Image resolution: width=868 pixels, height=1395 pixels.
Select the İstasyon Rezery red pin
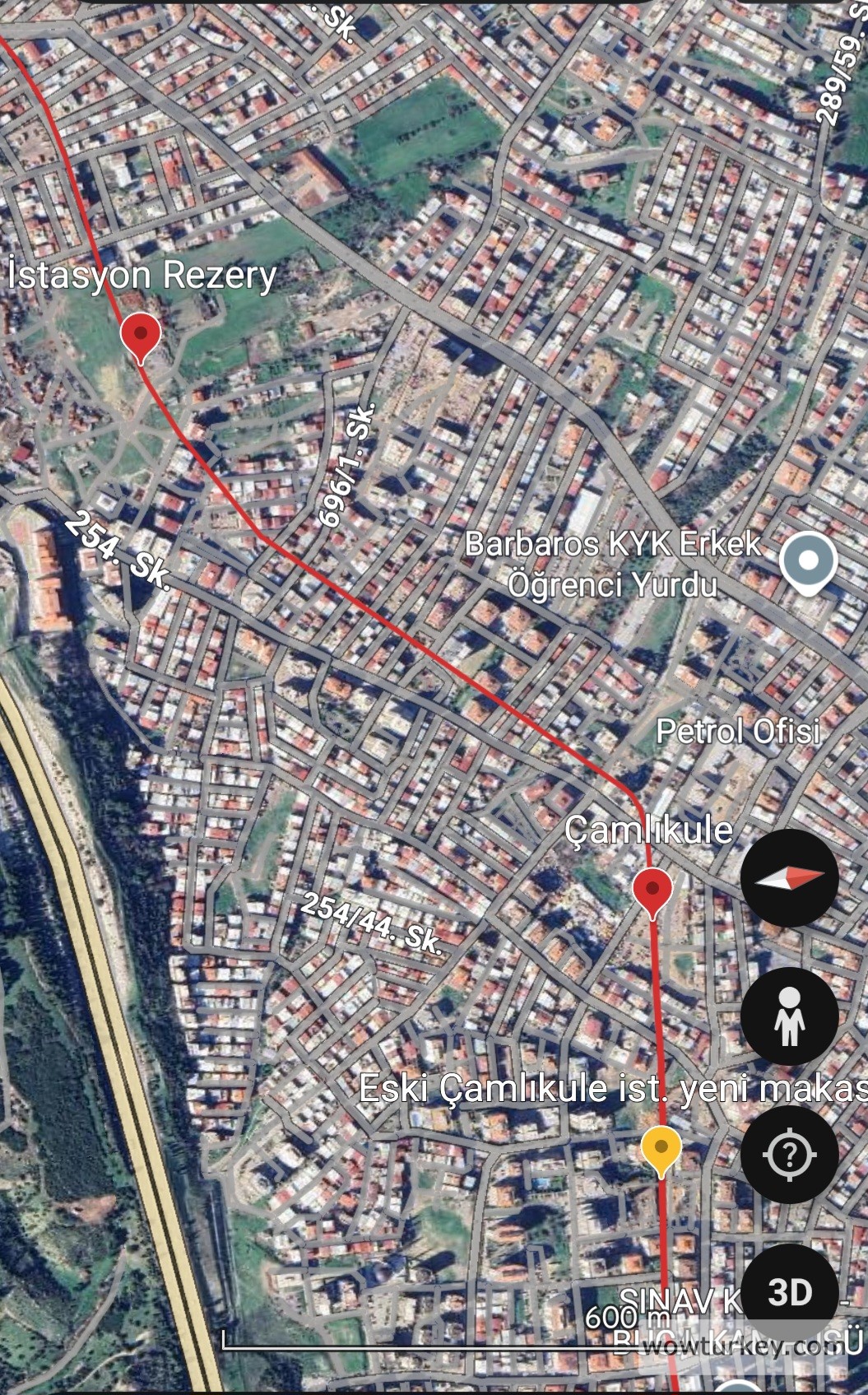click(140, 336)
